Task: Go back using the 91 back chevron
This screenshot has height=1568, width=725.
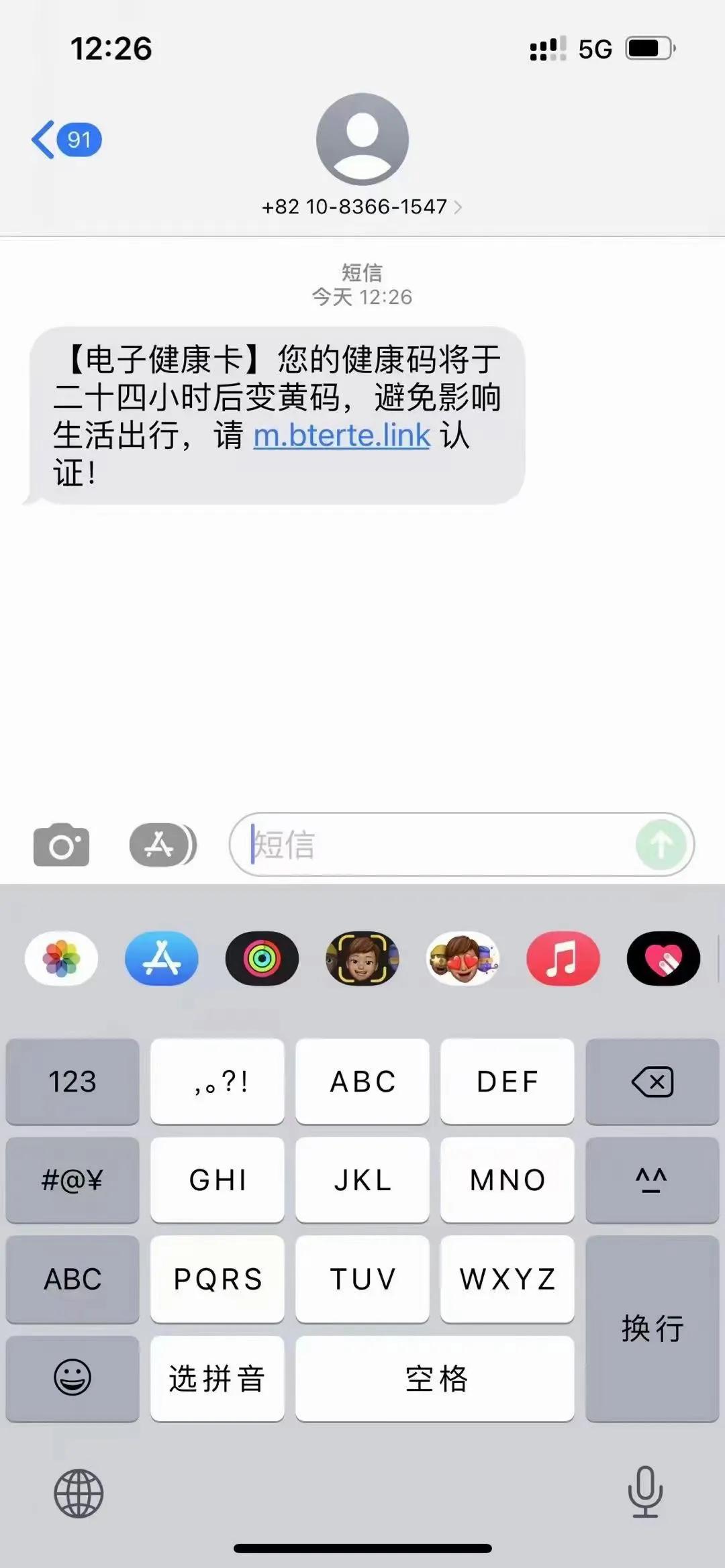Action: coord(67,139)
